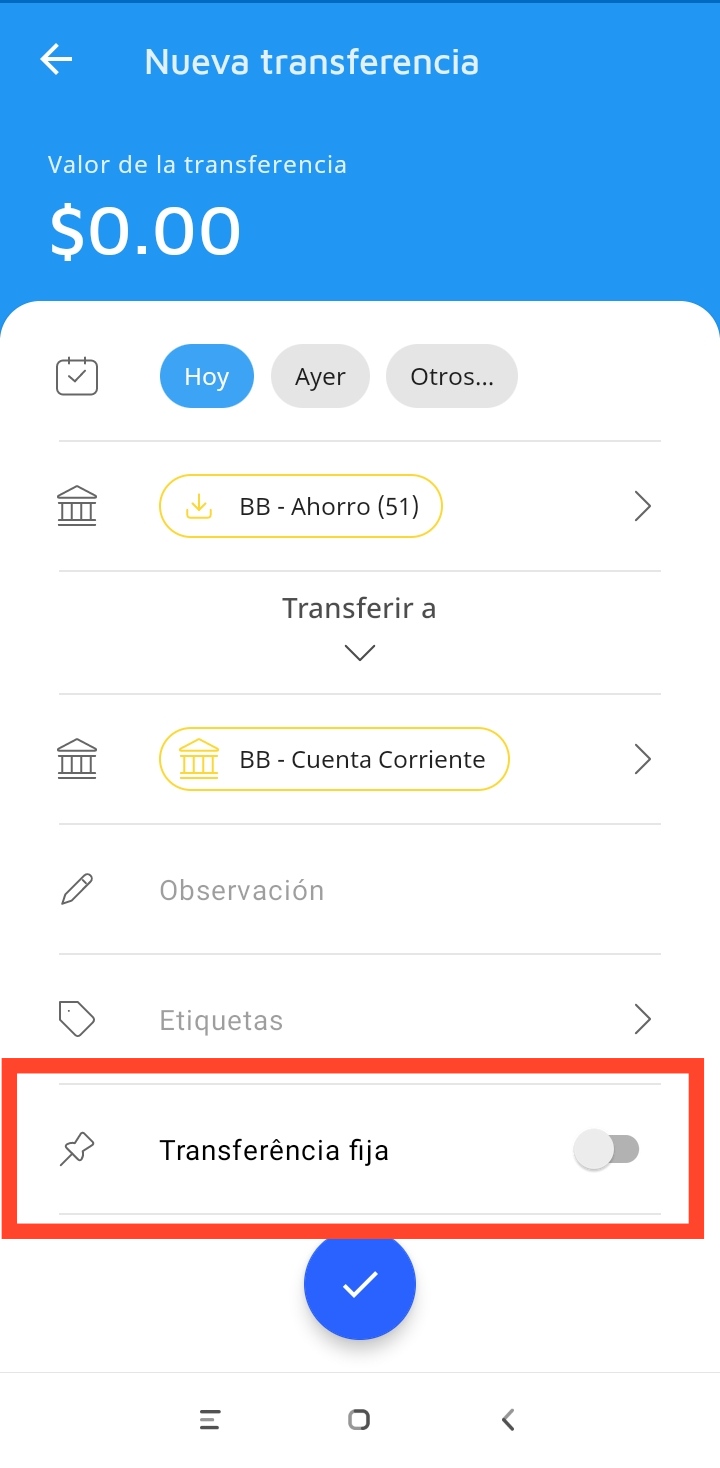Enter text in the Observación field
Image resolution: width=720 pixels, height=1468 pixels.
(400, 890)
